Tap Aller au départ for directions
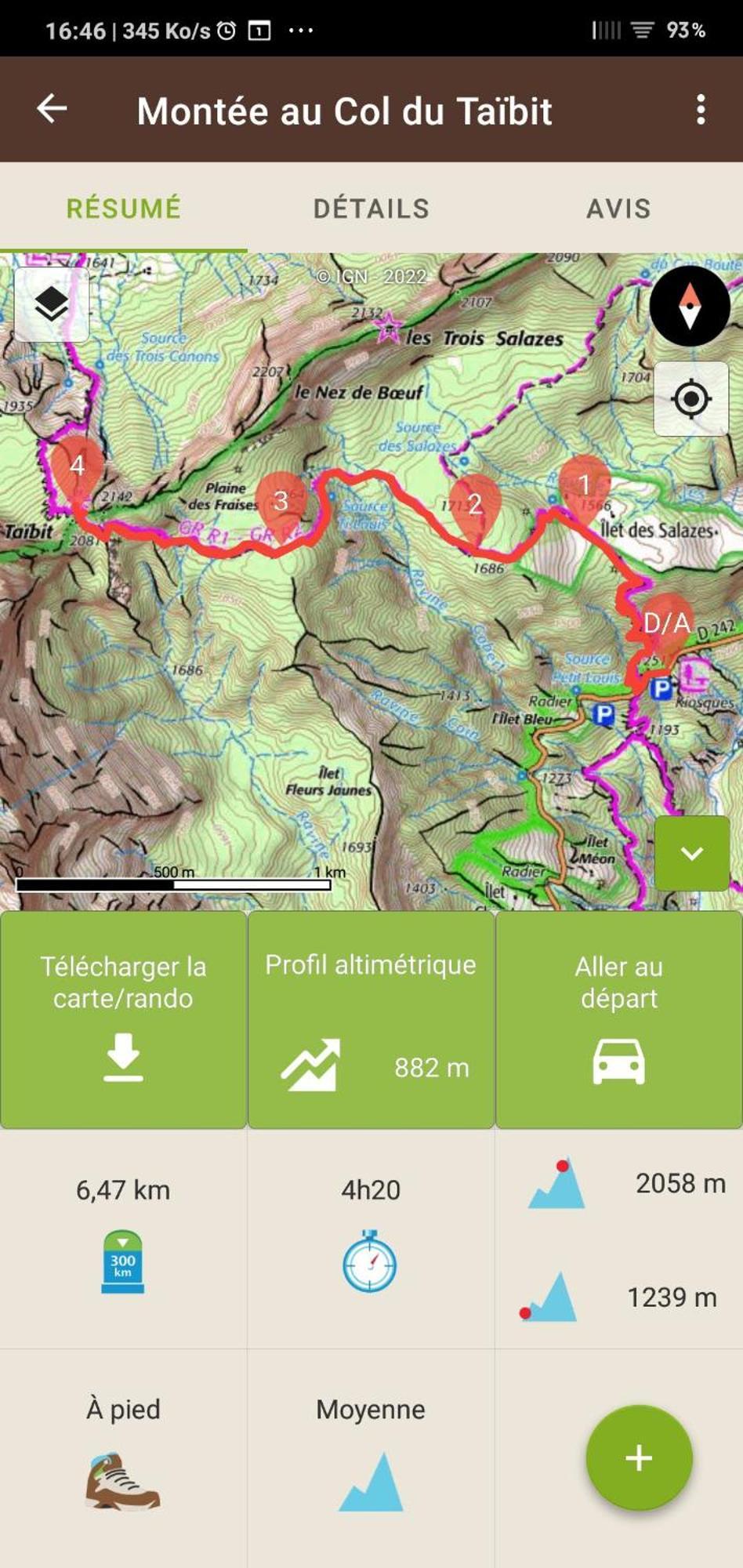The image size is (743, 1568). click(x=618, y=1019)
